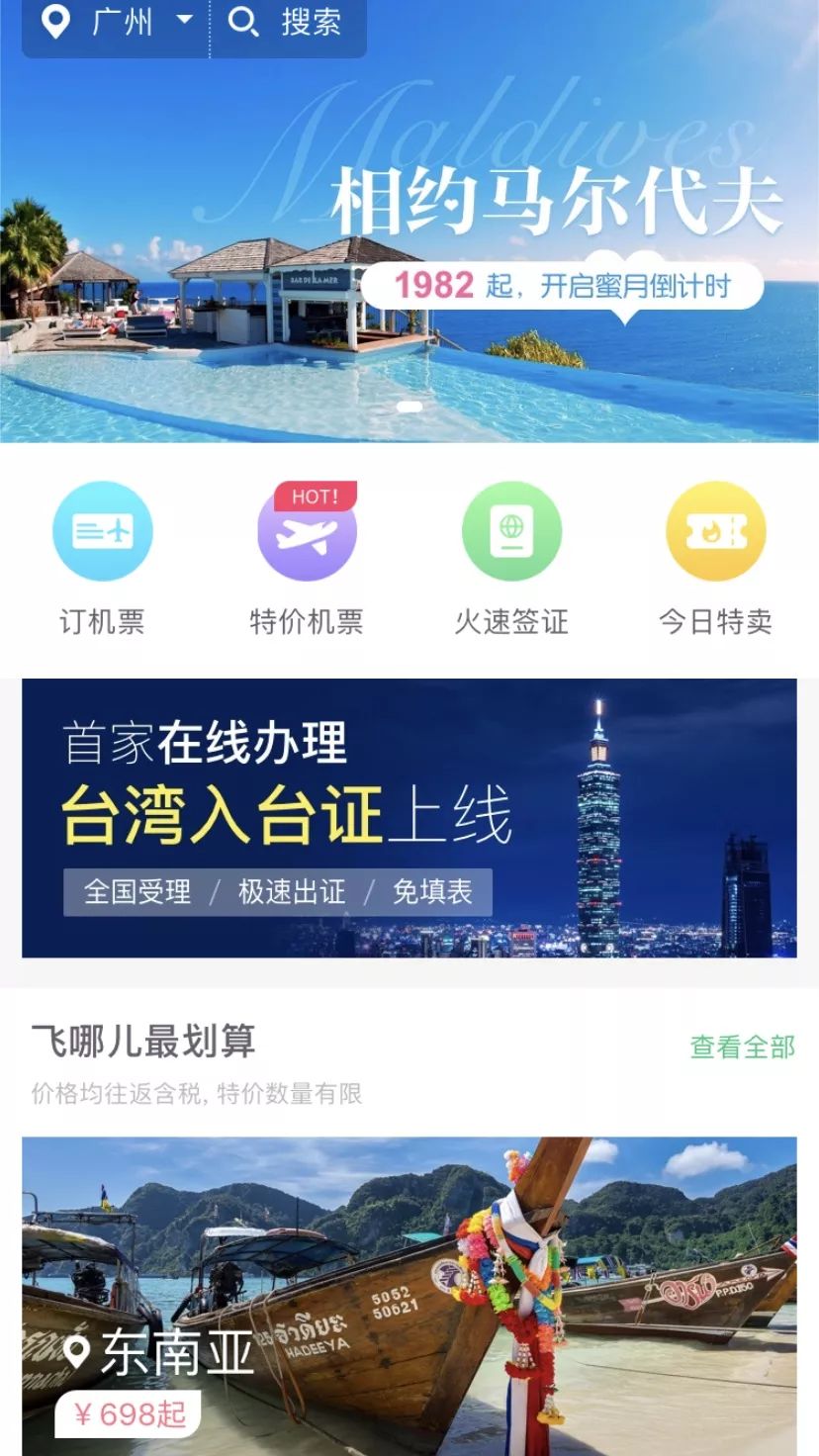Open the 东南亚 destination thumbnail
This screenshot has width=819, height=1456.
409,1286
